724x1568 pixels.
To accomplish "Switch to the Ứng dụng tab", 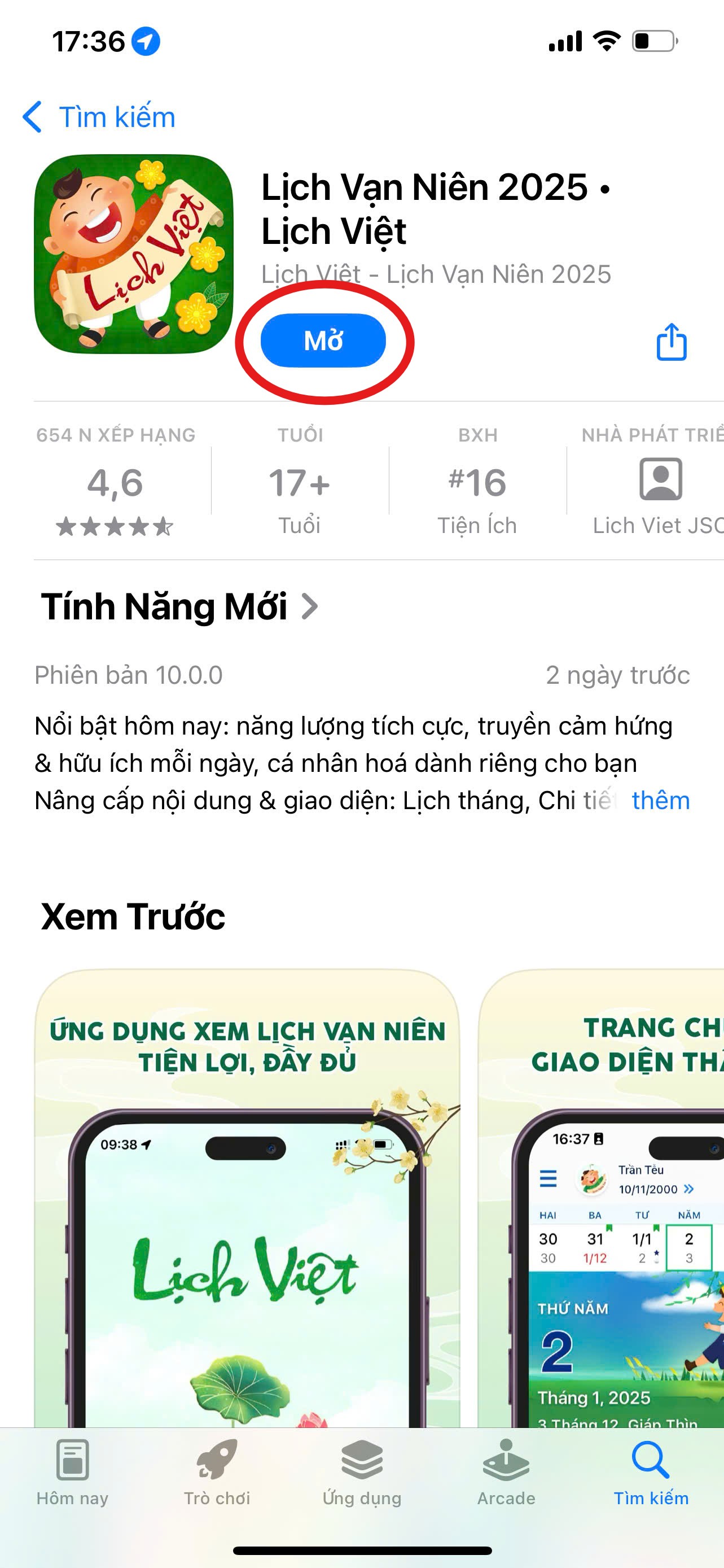I will (x=362, y=1471).
